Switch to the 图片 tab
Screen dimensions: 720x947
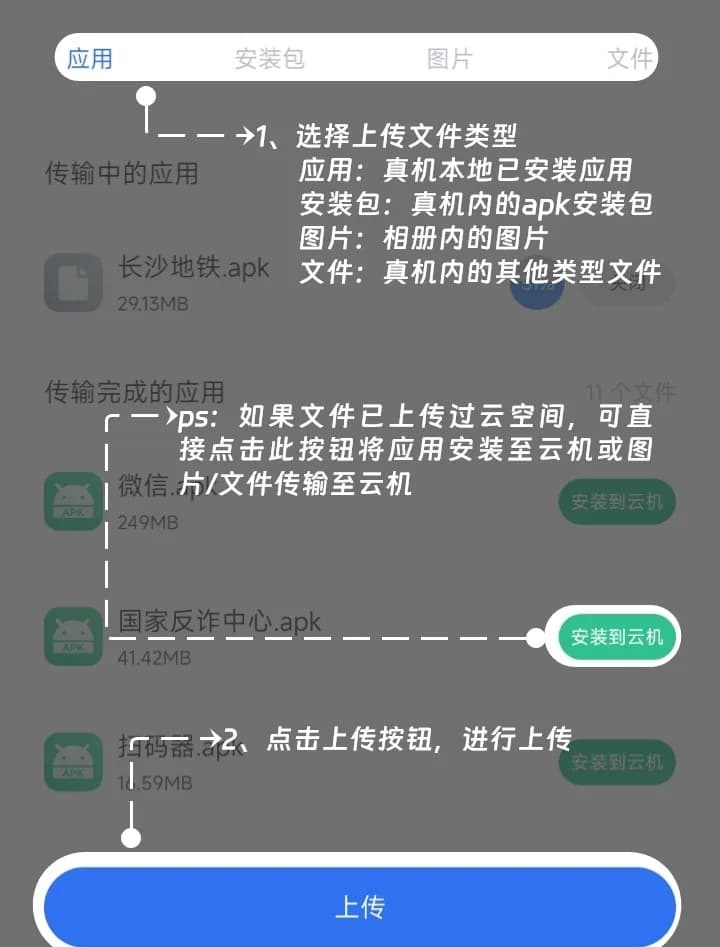point(449,58)
